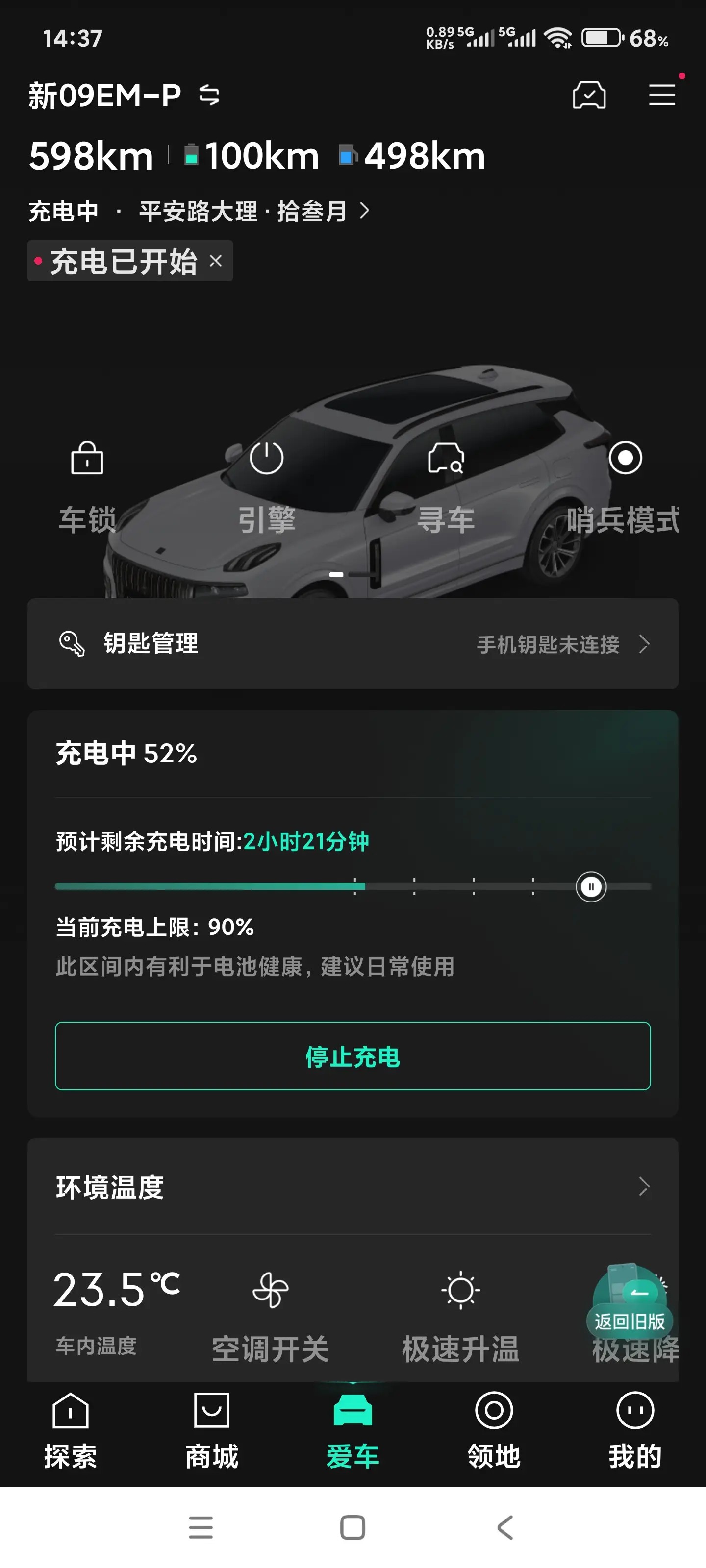Tap 返回旧版 to return to old version

tap(629, 1321)
